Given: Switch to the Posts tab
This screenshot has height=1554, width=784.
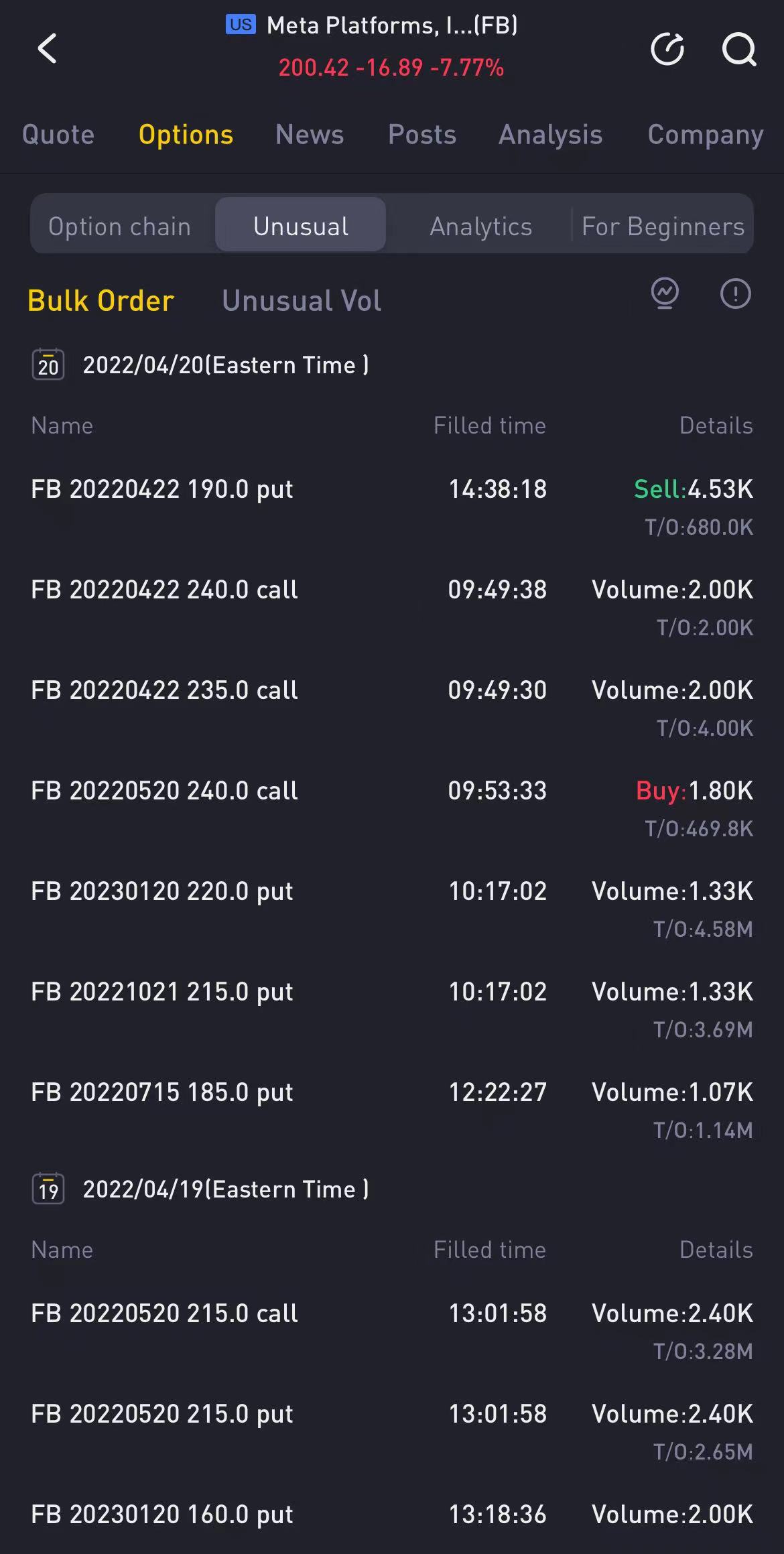Looking at the screenshot, I should coord(422,135).
